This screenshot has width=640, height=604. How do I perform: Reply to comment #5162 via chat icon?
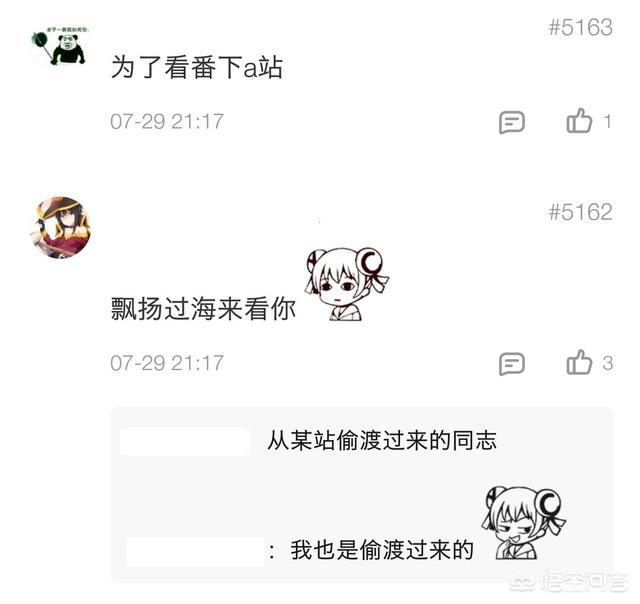[x=512, y=363]
